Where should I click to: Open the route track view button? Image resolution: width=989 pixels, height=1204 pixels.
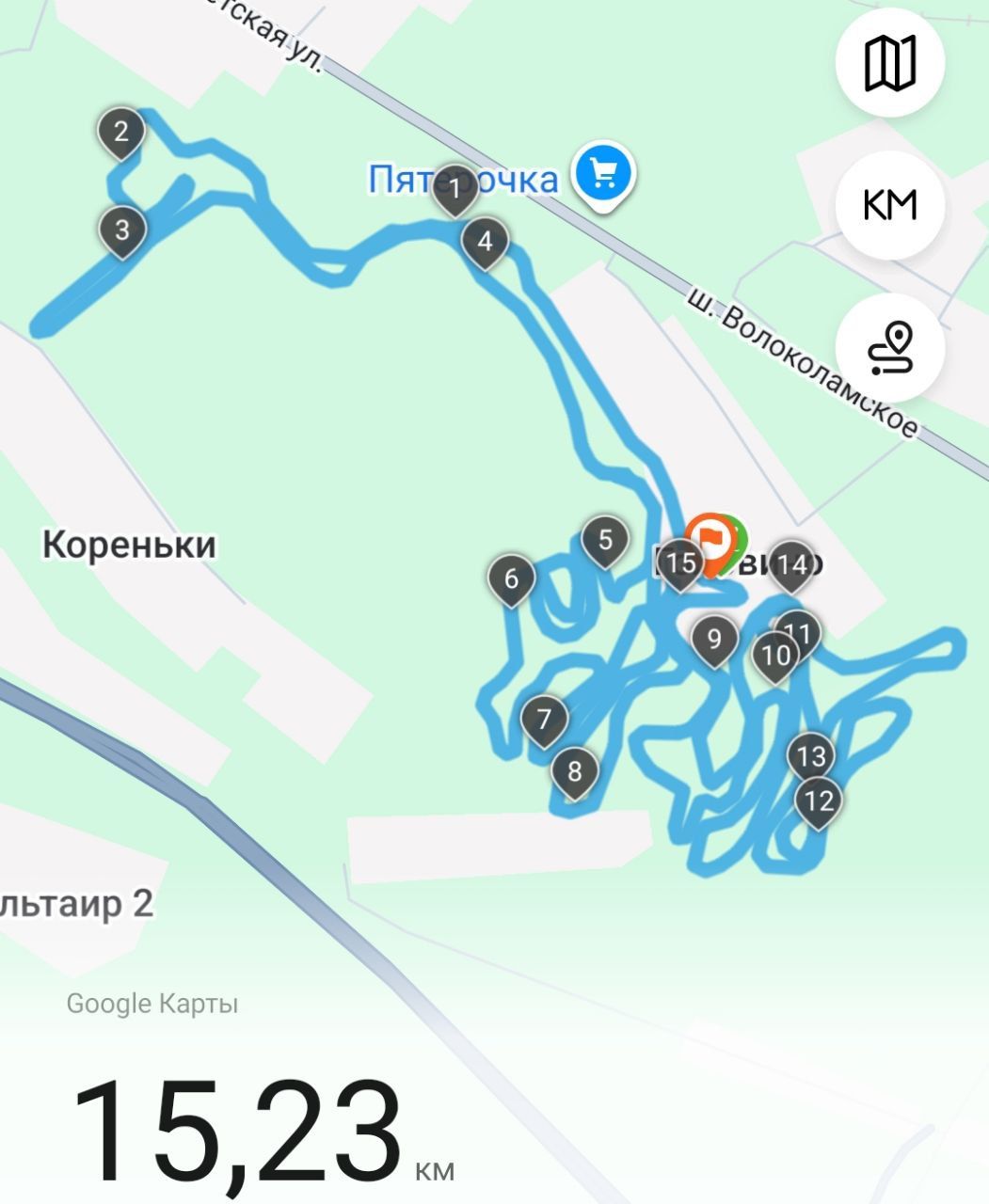pyautogui.click(x=889, y=347)
